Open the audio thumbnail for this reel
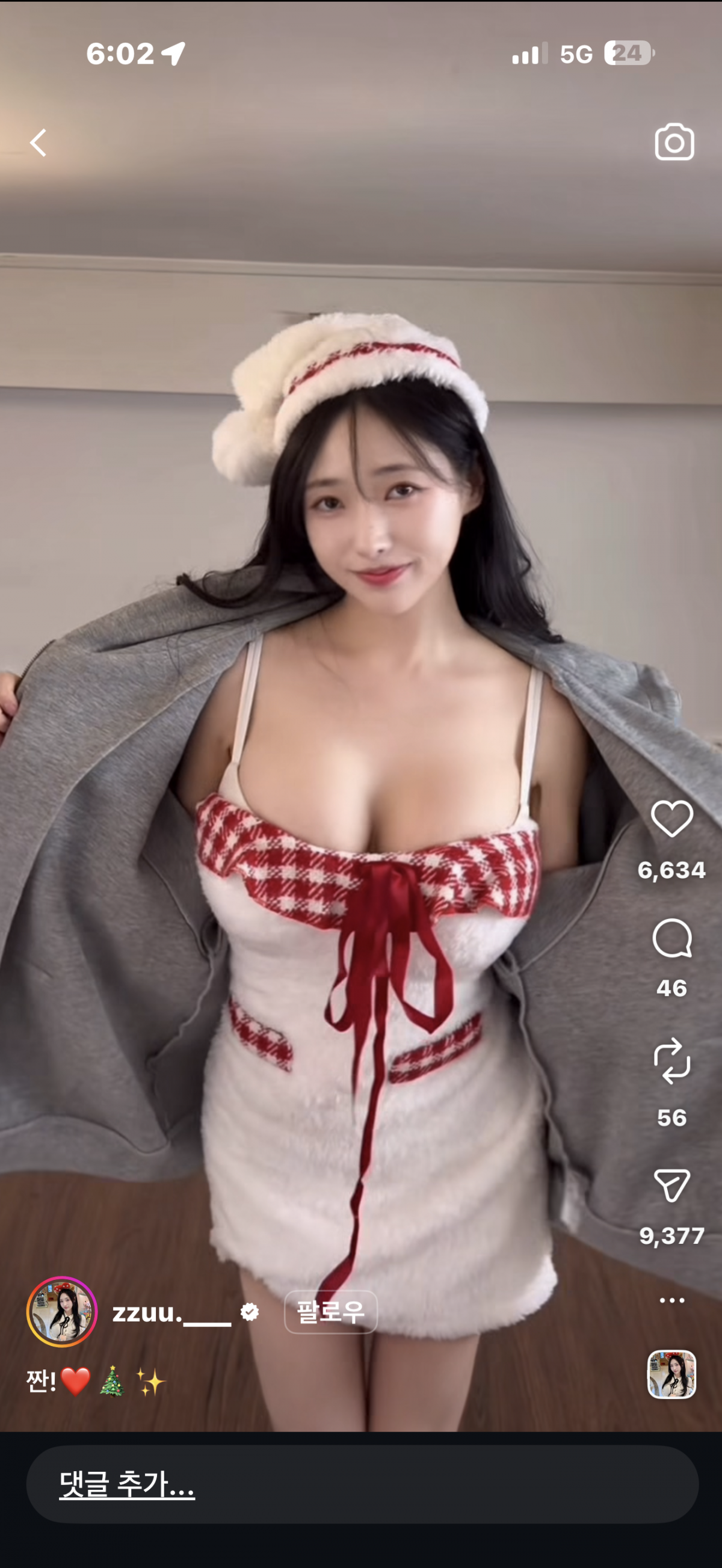722x1568 pixels. 671,1374
